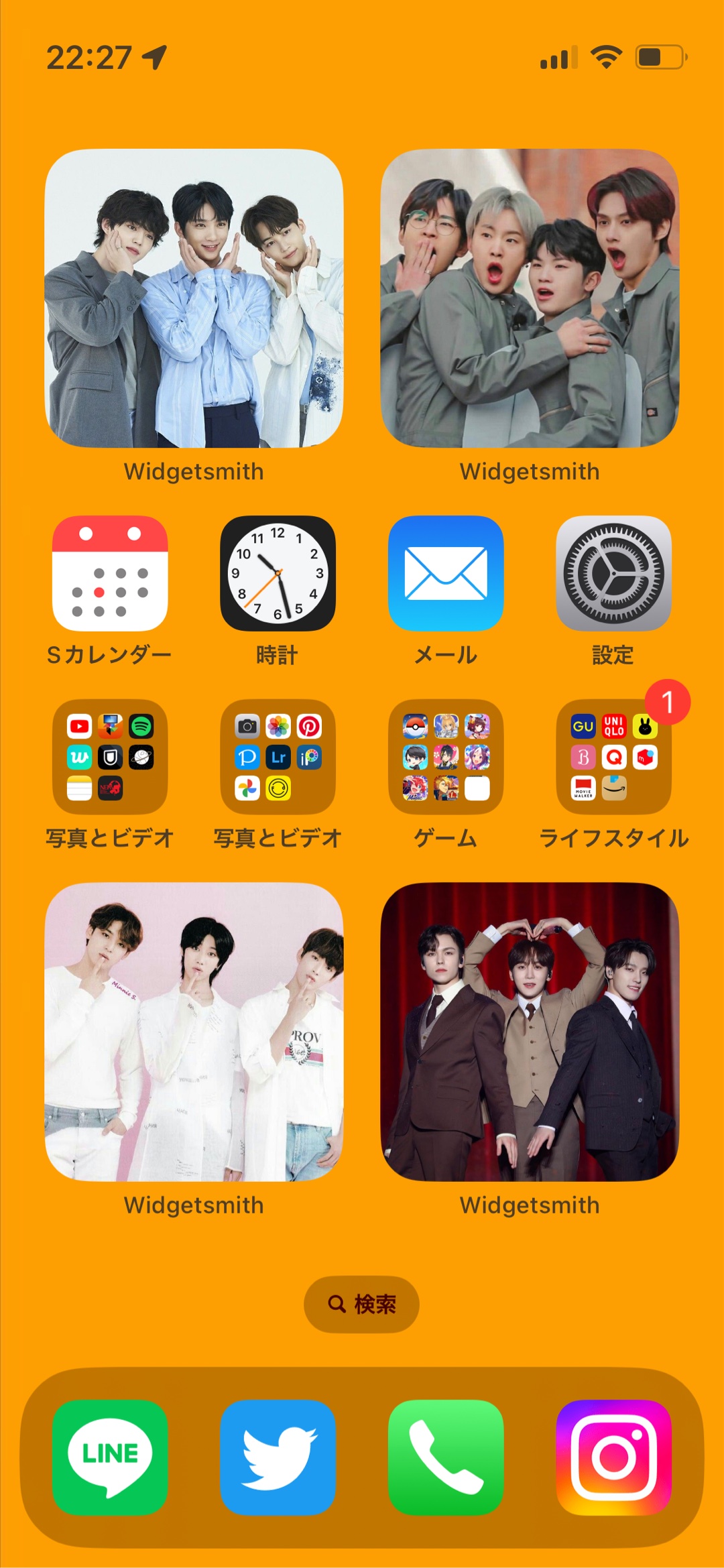Open the ゲーム folder
This screenshot has width=724, height=1568.
(446, 757)
